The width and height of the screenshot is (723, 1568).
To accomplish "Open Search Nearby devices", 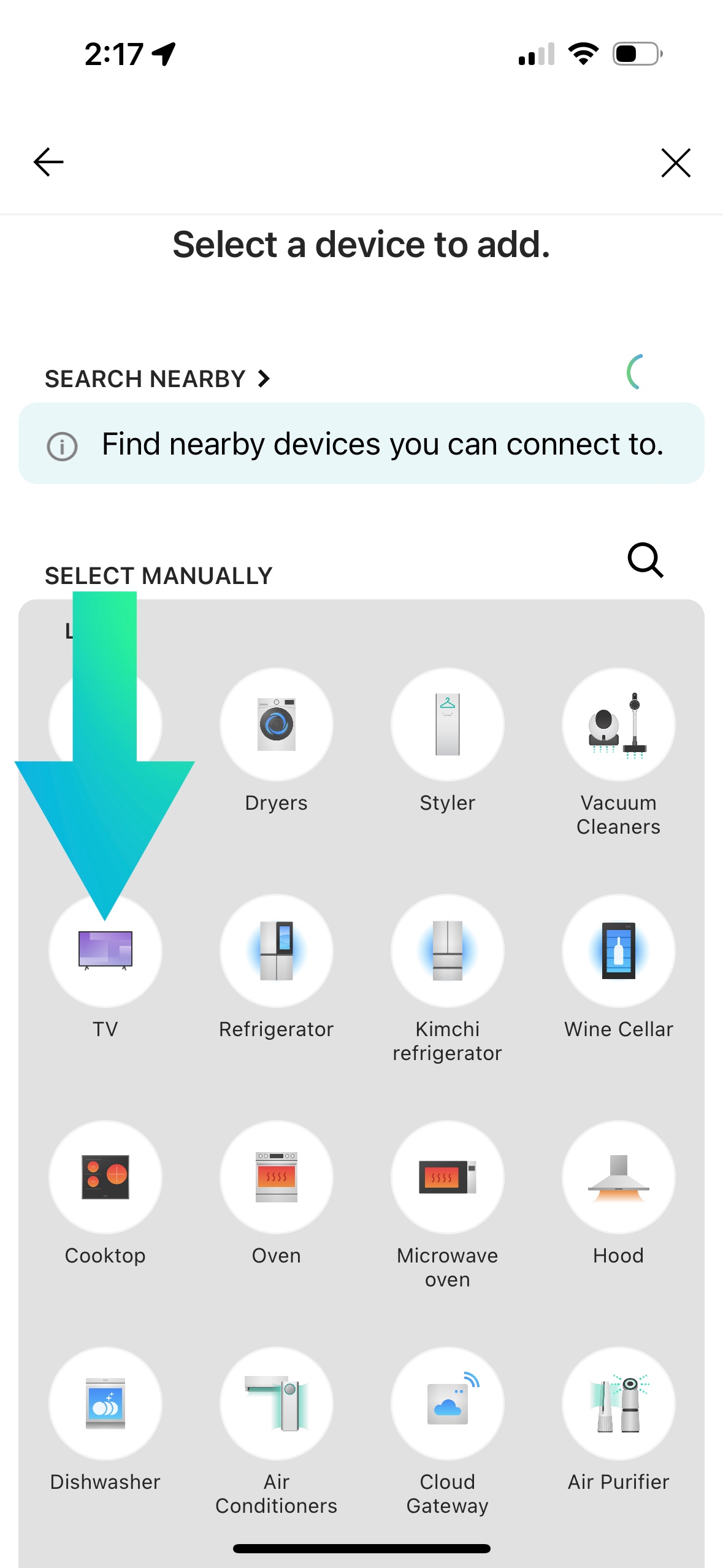I will (157, 379).
